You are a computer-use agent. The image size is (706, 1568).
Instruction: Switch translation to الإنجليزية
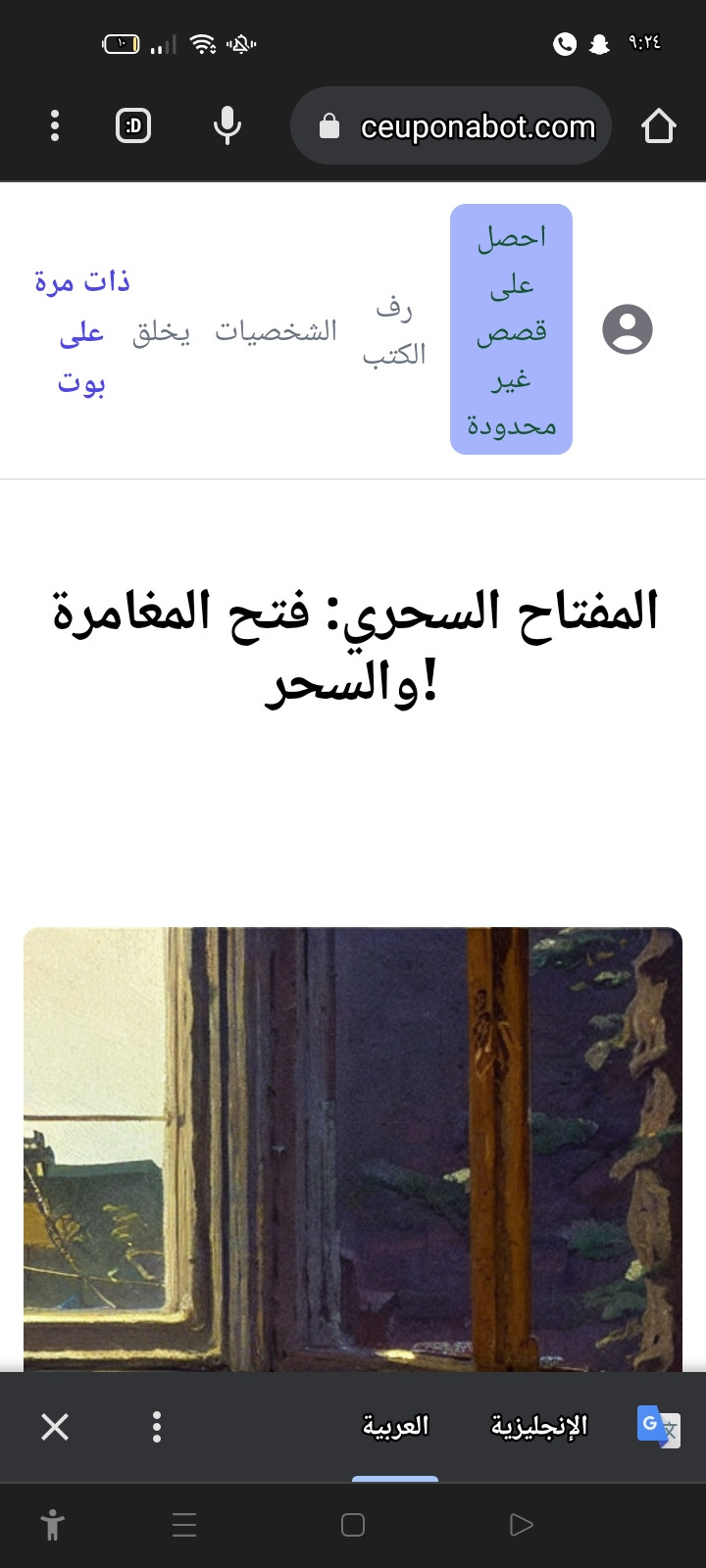click(x=538, y=1426)
